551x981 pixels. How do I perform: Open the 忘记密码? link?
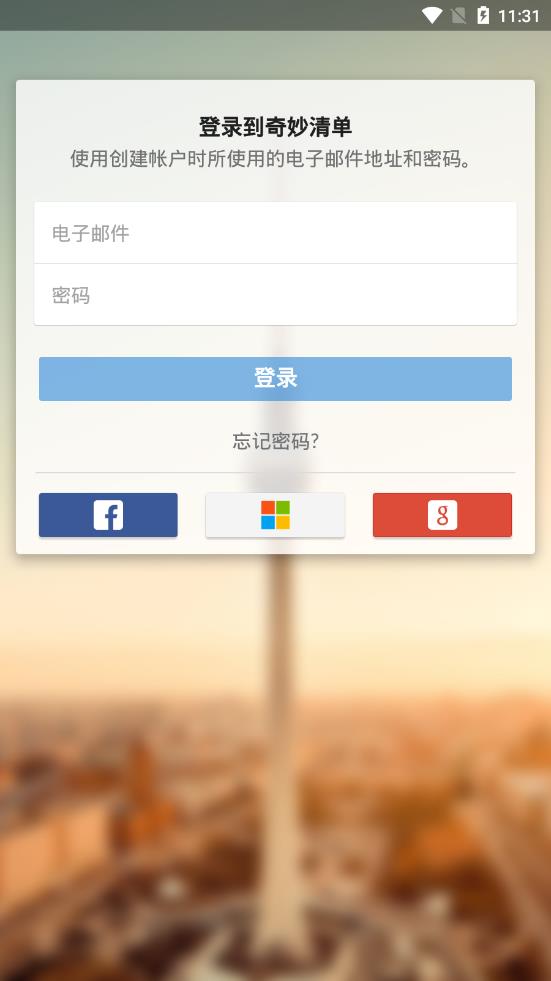click(x=275, y=441)
